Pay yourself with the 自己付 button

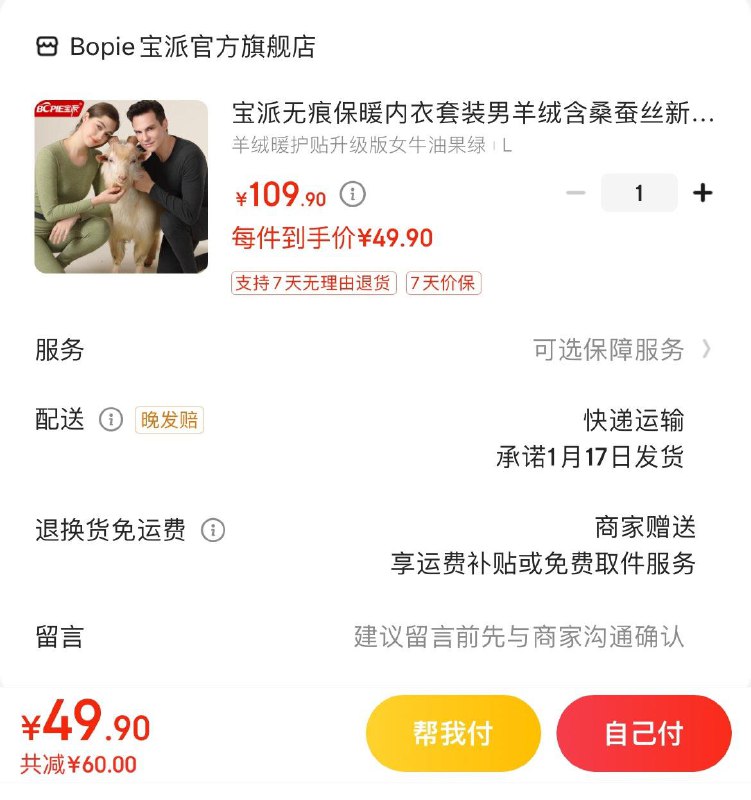pyautogui.click(x=643, y=733)
